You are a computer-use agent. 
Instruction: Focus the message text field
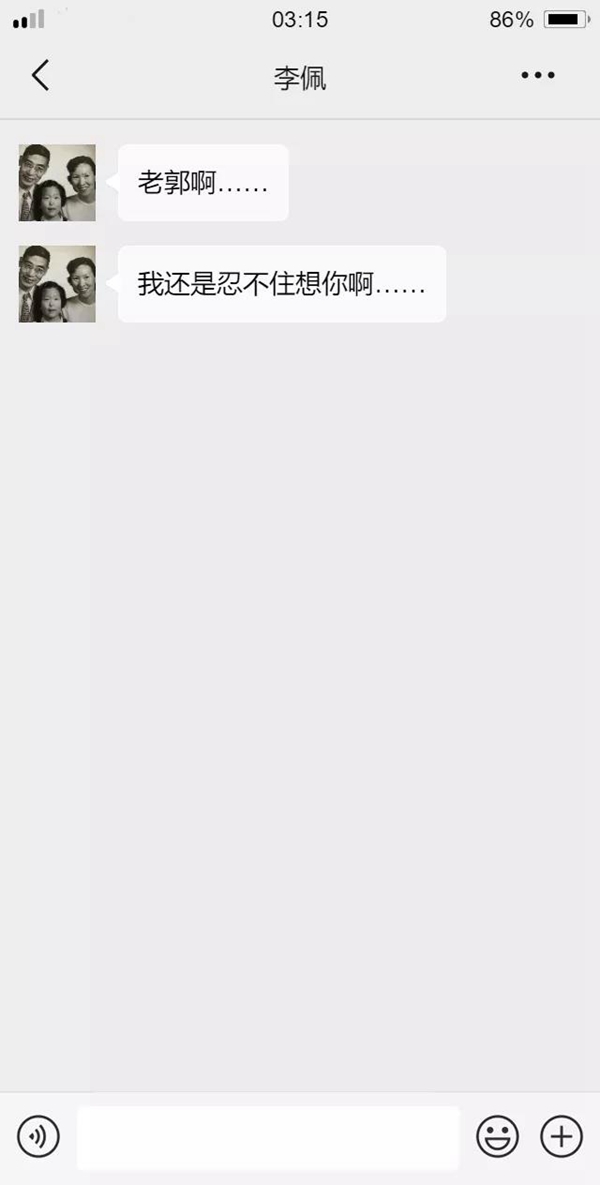tap(268, 1137)
